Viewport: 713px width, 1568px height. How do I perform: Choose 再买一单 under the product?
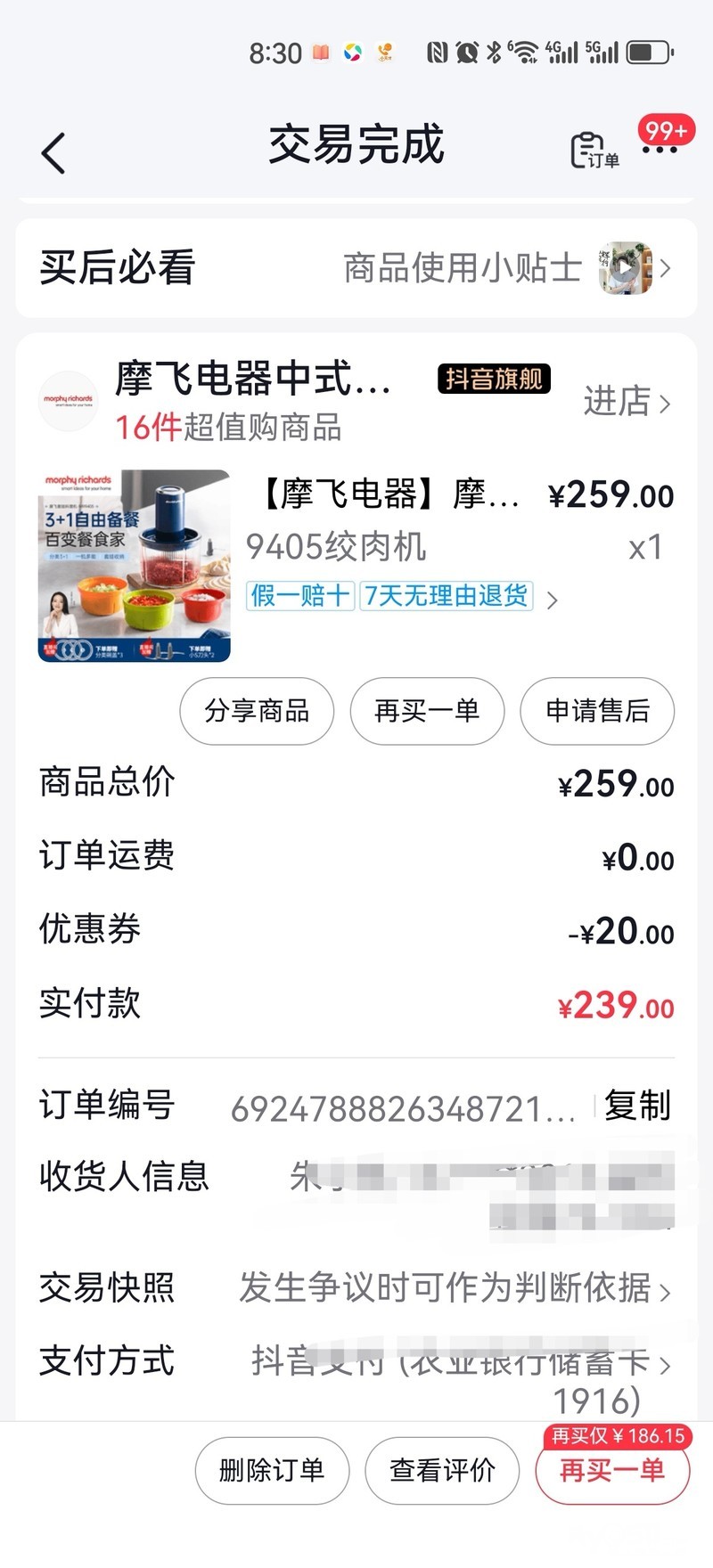[x=427, y=711]
